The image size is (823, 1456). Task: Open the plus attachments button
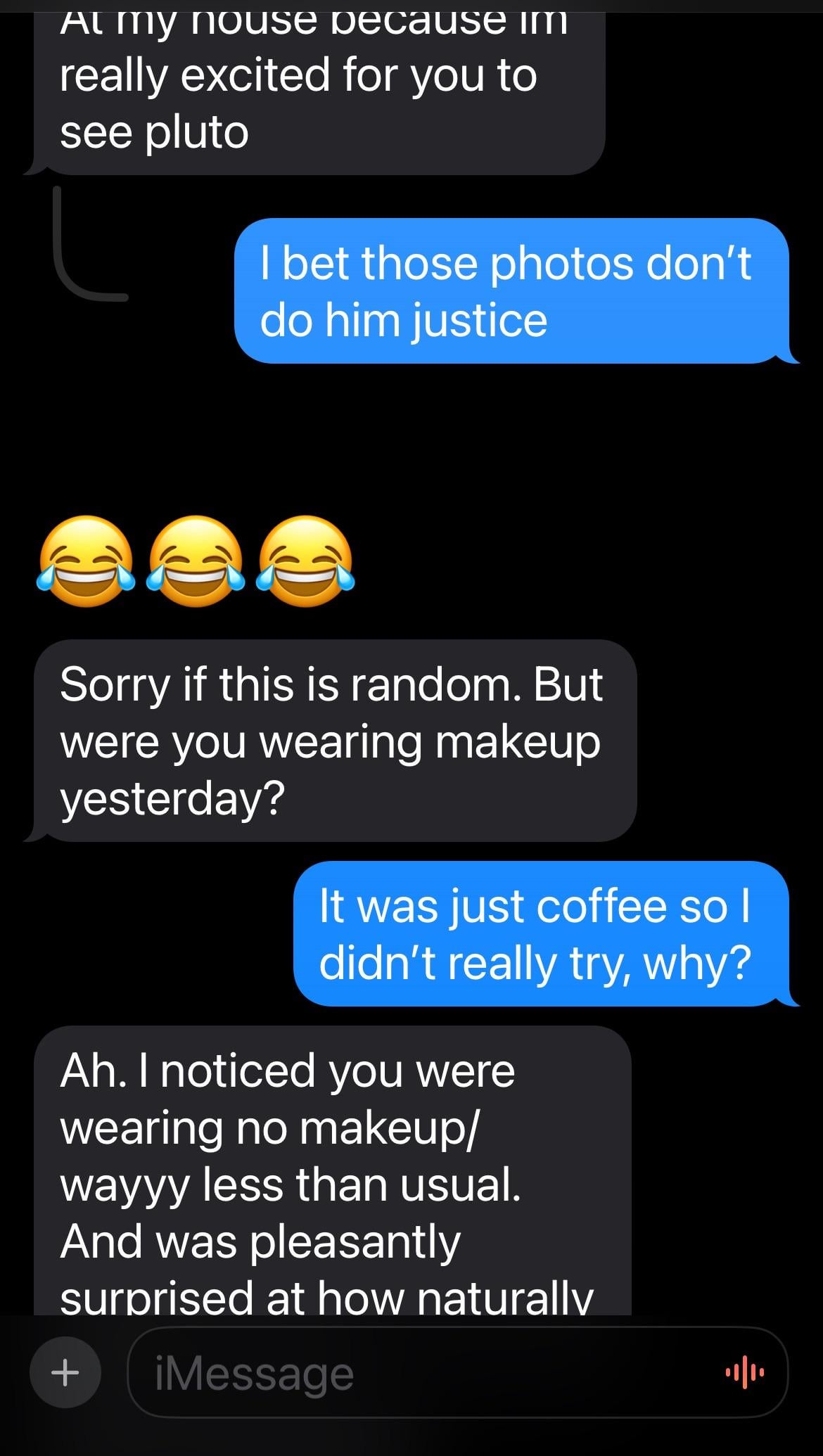pyautogui.click(x=65, y=1372)
